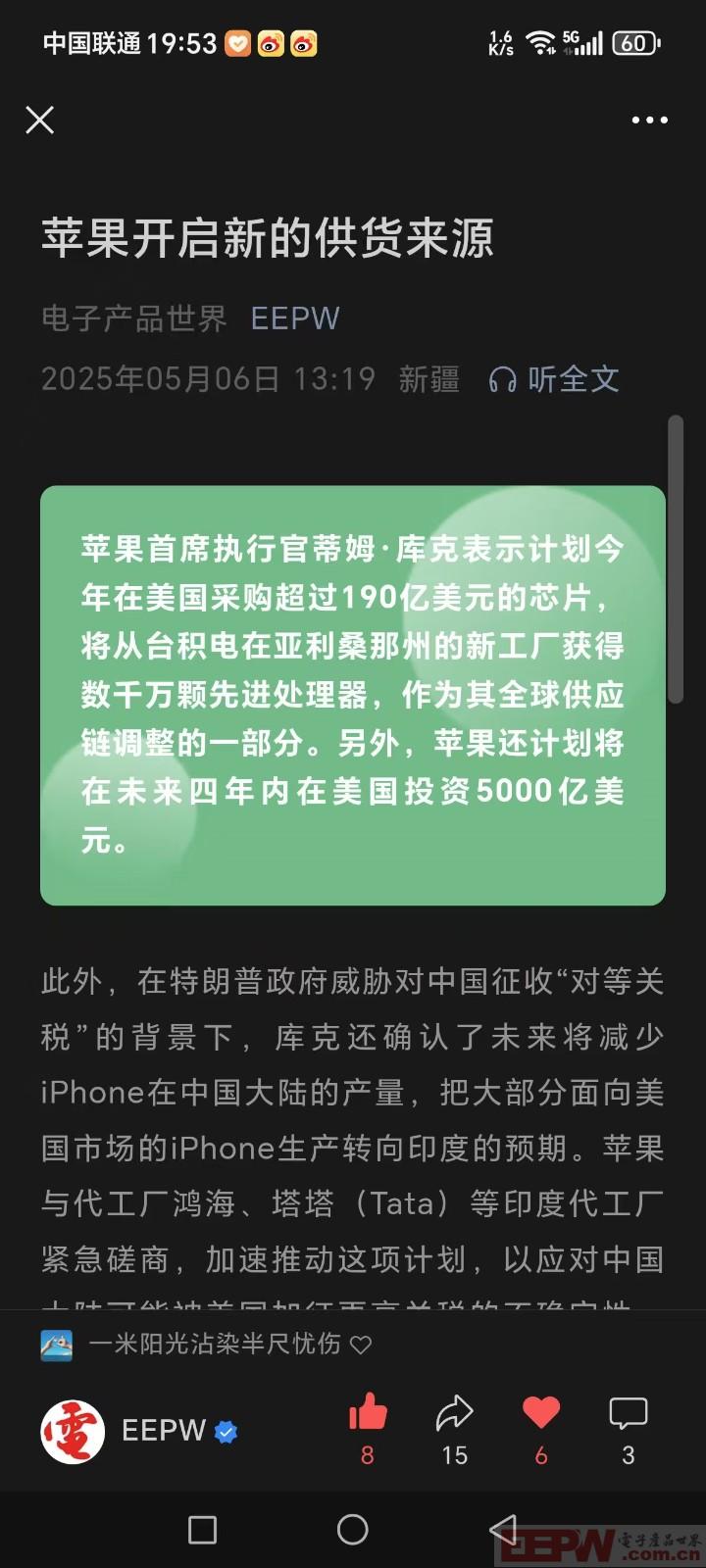Open the EEPW source link under the title
This screenshot has width=706, height=1568.
[295, 318]
